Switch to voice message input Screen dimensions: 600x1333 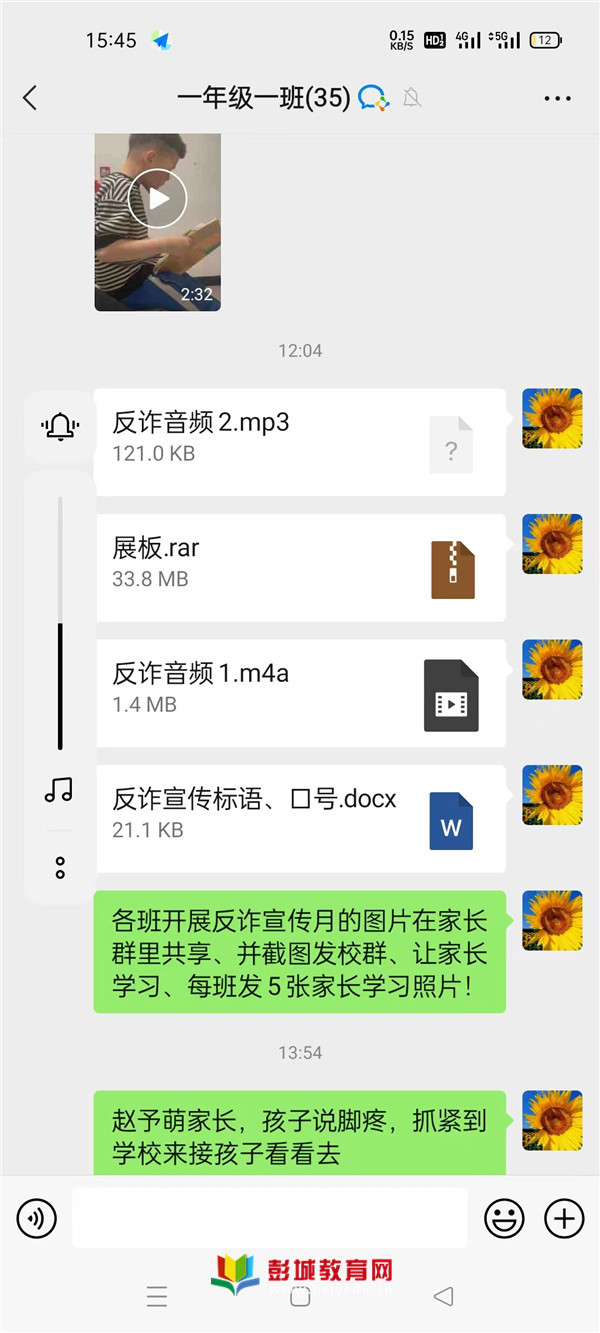(x=37, y=1218)
